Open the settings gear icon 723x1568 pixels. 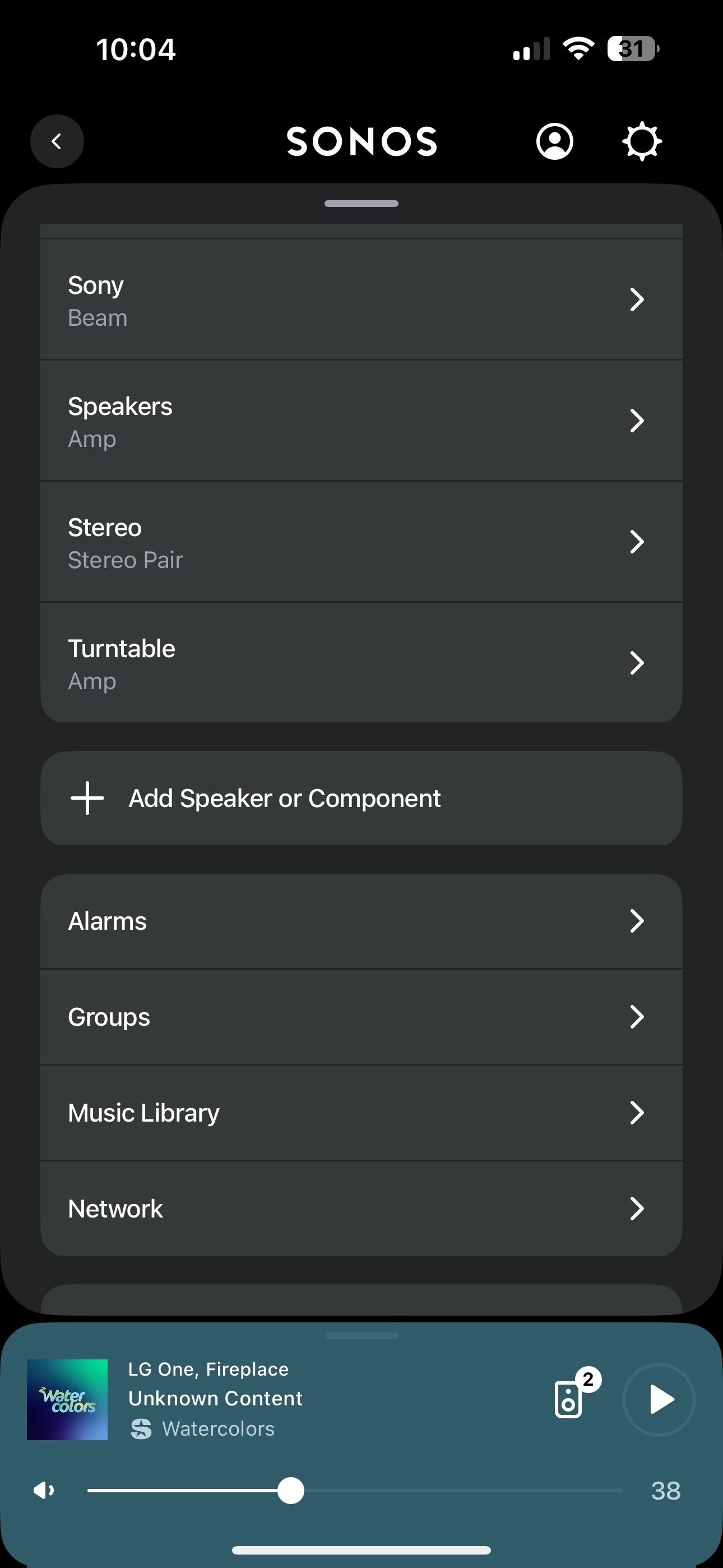coord(642,141)
